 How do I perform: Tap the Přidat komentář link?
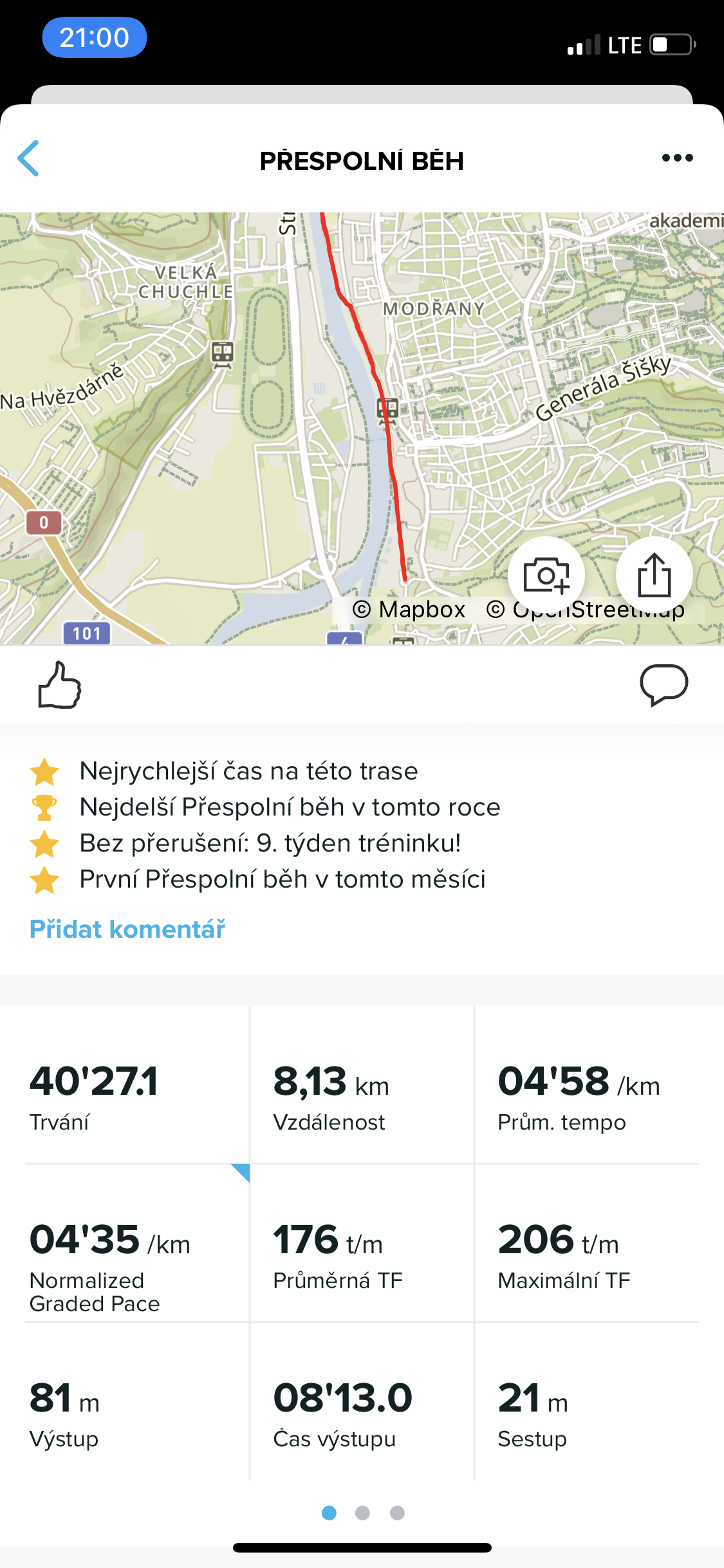click(127, 929)
